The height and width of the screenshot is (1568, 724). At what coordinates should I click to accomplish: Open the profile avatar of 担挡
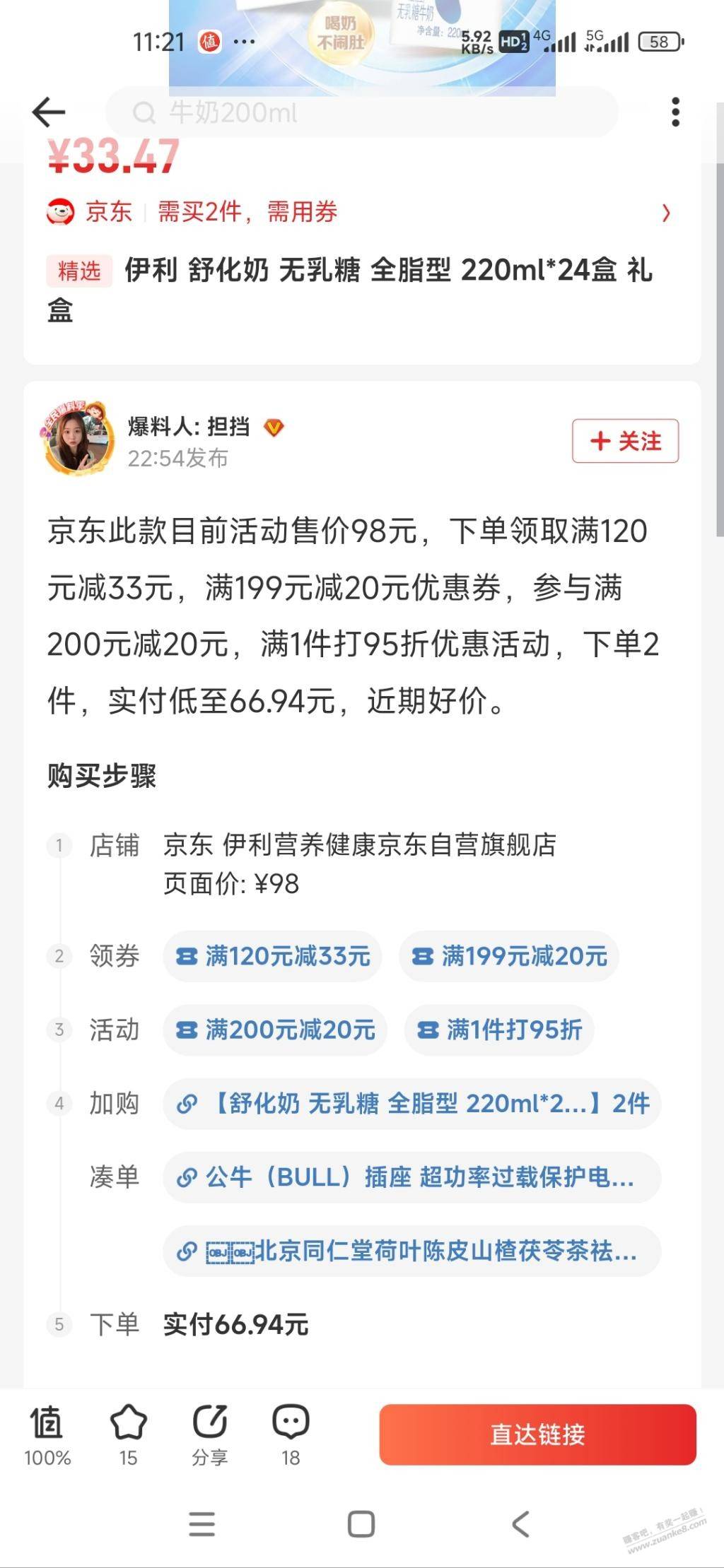(78, 438)
